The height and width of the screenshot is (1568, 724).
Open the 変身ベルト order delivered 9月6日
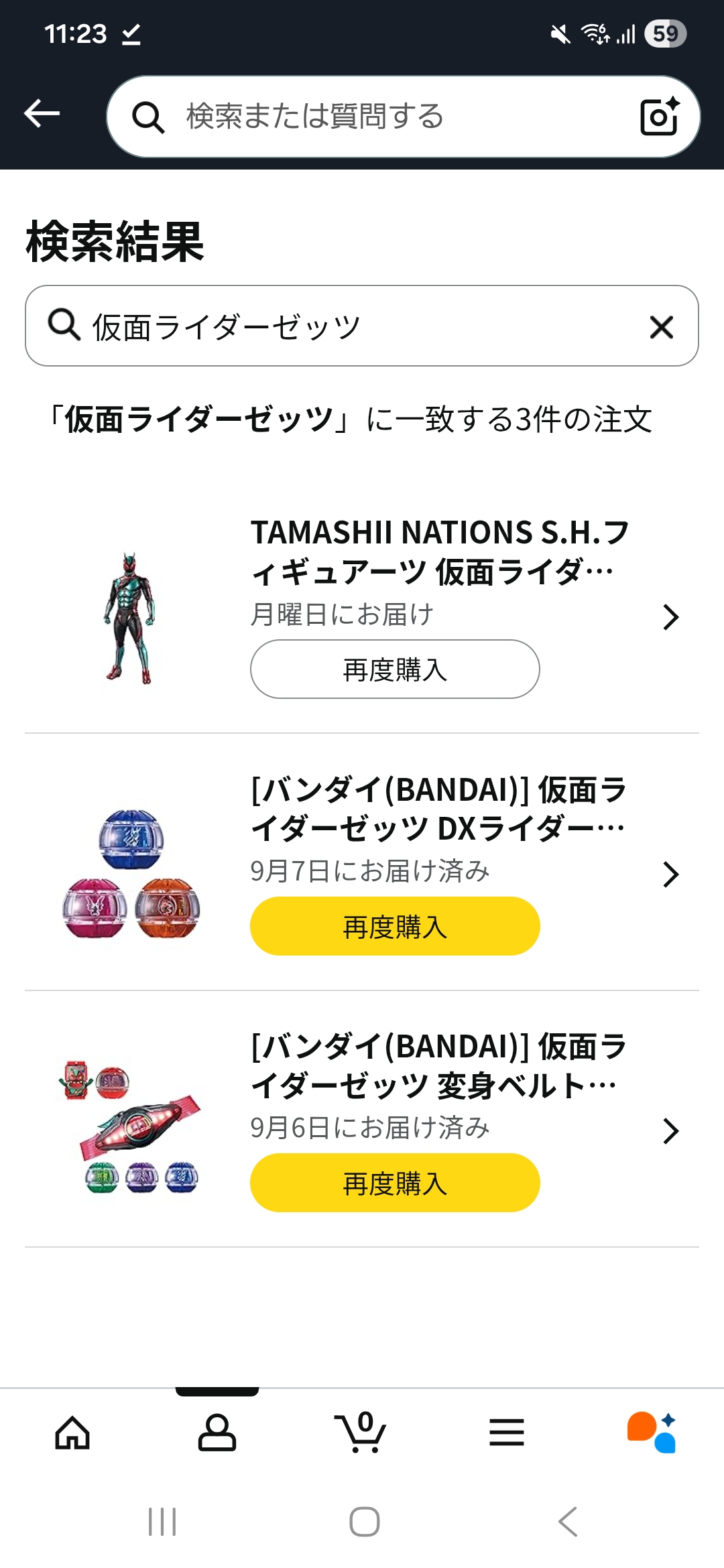[x=439, y=1065]
